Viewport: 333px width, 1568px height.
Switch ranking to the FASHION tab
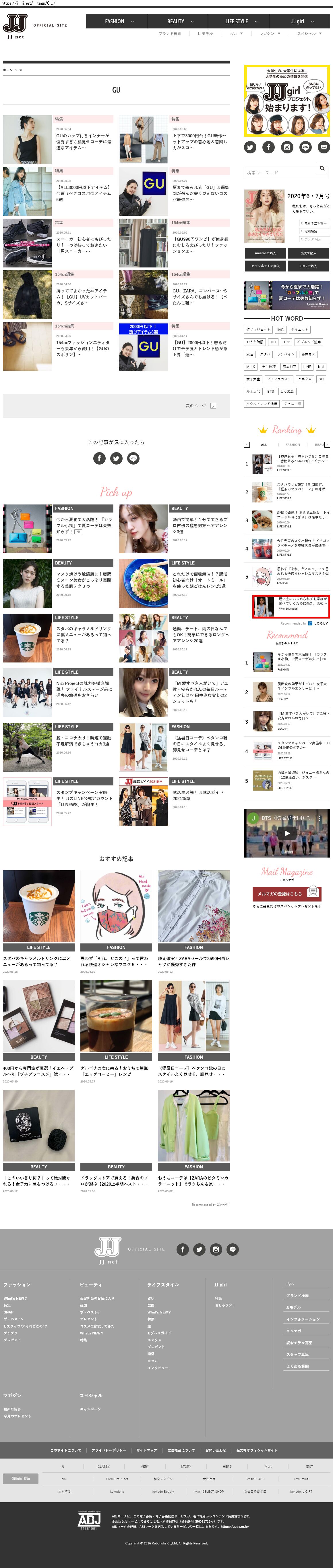click(293, 445)
